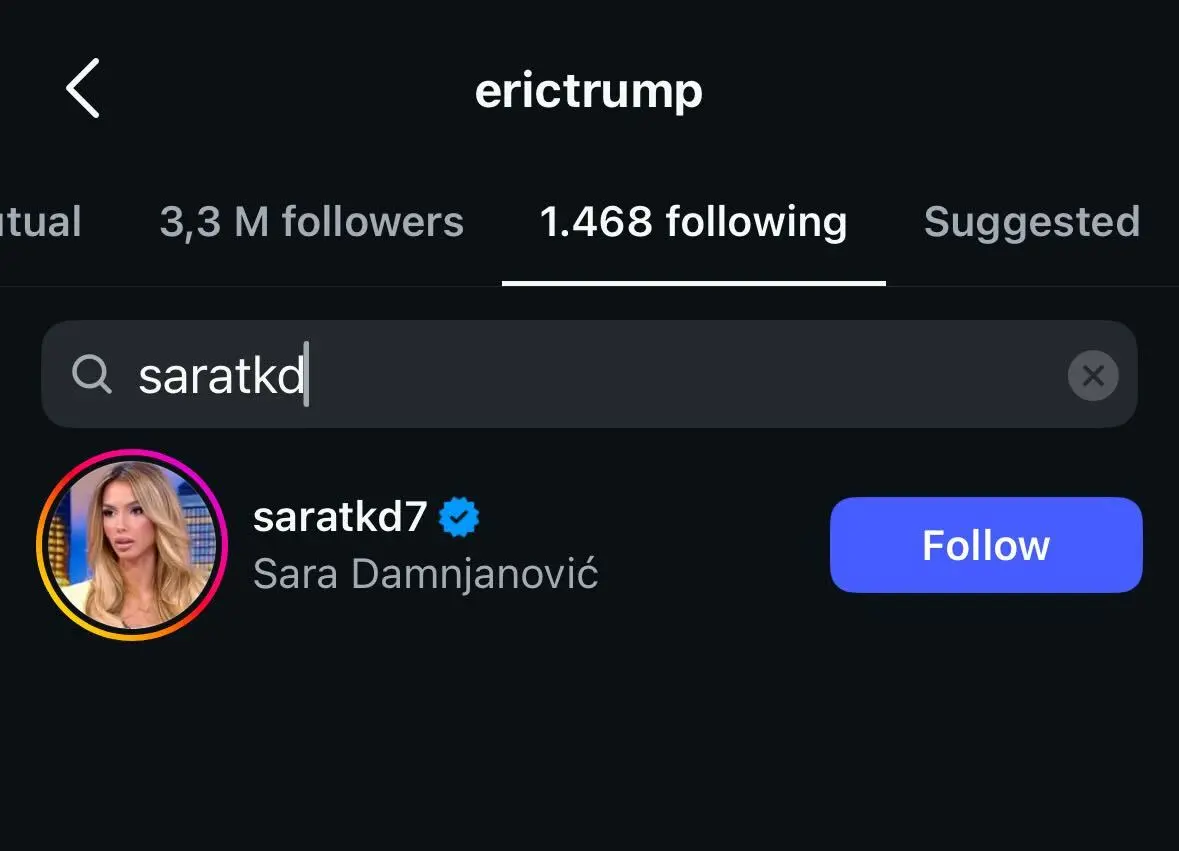Select the 1.468 following tab
Viewport: 1179px width, 851px height.
click(693, 222)
